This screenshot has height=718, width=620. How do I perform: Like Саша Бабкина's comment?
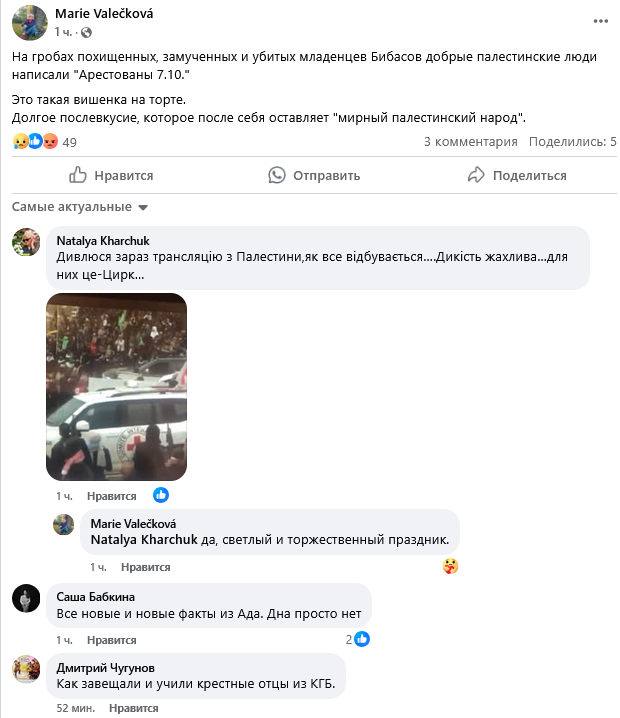coord(111,639)
